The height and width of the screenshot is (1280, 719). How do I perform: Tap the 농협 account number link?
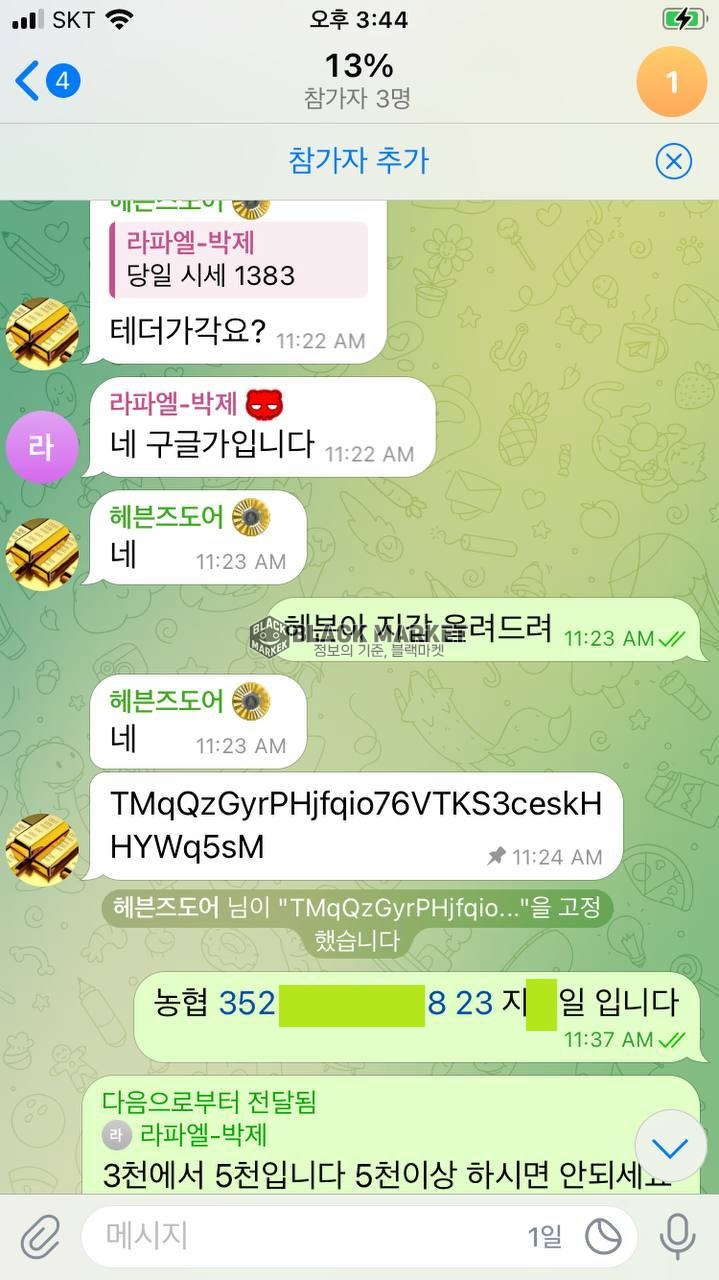[350, 1003]
